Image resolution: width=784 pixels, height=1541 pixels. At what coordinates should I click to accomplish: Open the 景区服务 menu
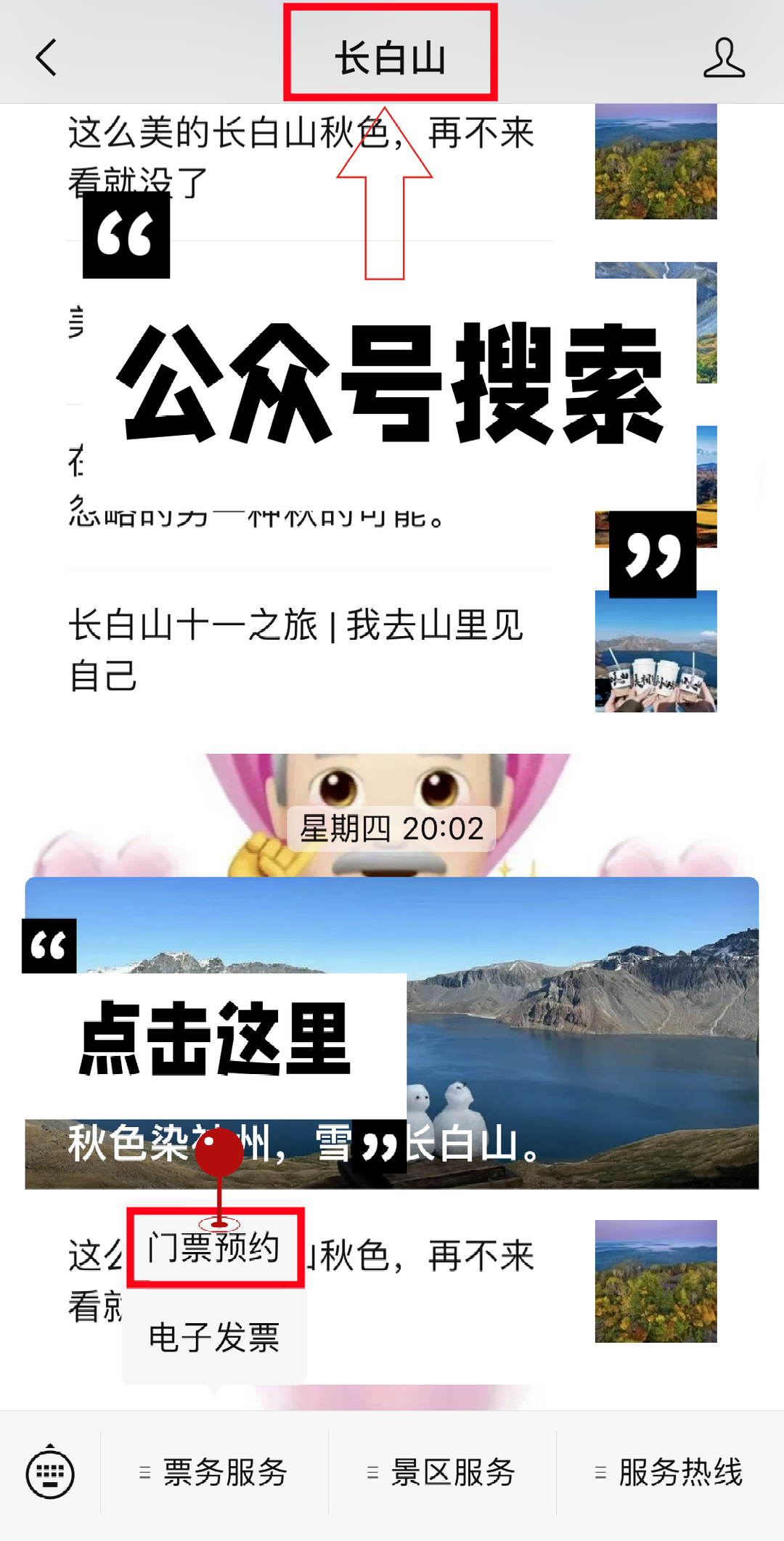point(442,1473)
